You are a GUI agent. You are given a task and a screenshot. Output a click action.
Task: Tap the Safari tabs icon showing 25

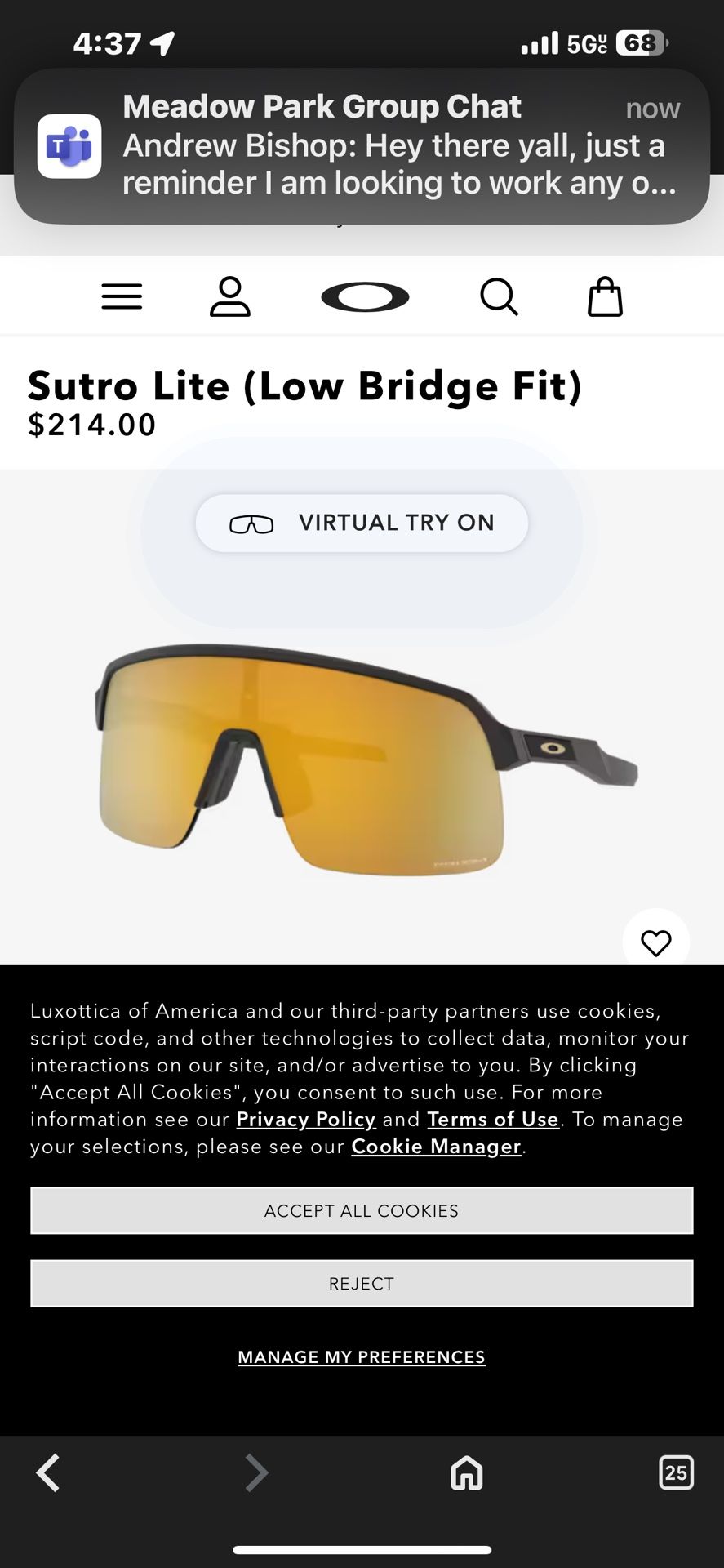click(x=676, y=1472)
